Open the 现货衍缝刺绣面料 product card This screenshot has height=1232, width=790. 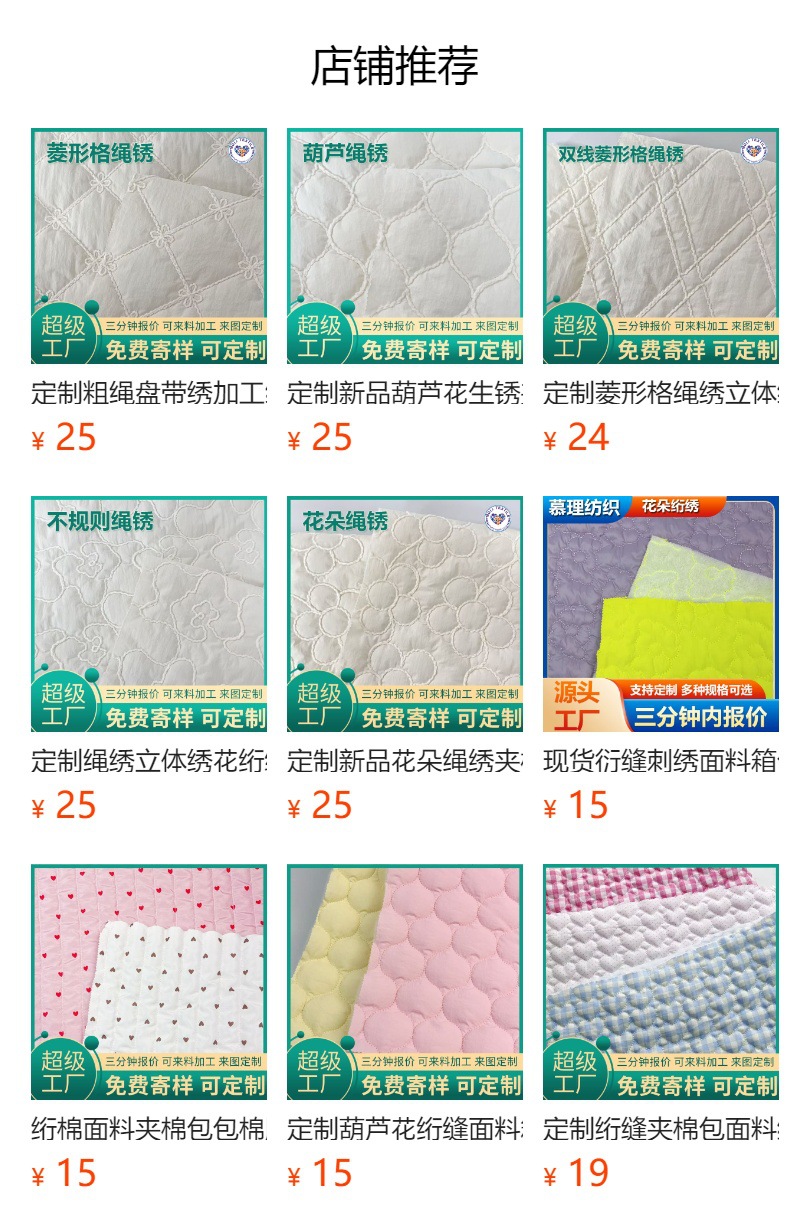(x=661, y=614)
